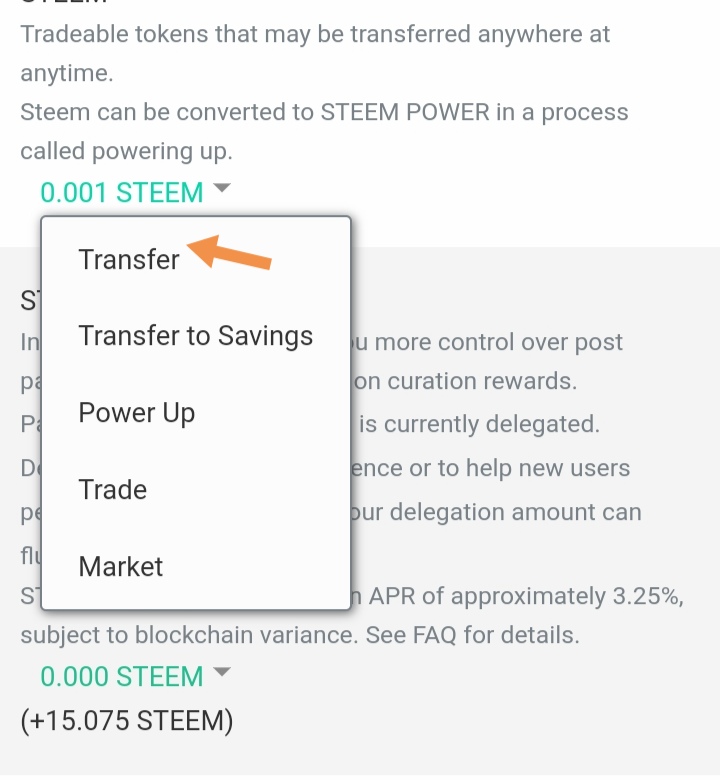
Task: Select Transfer from the dropdown menu
Action: [129, 260]
